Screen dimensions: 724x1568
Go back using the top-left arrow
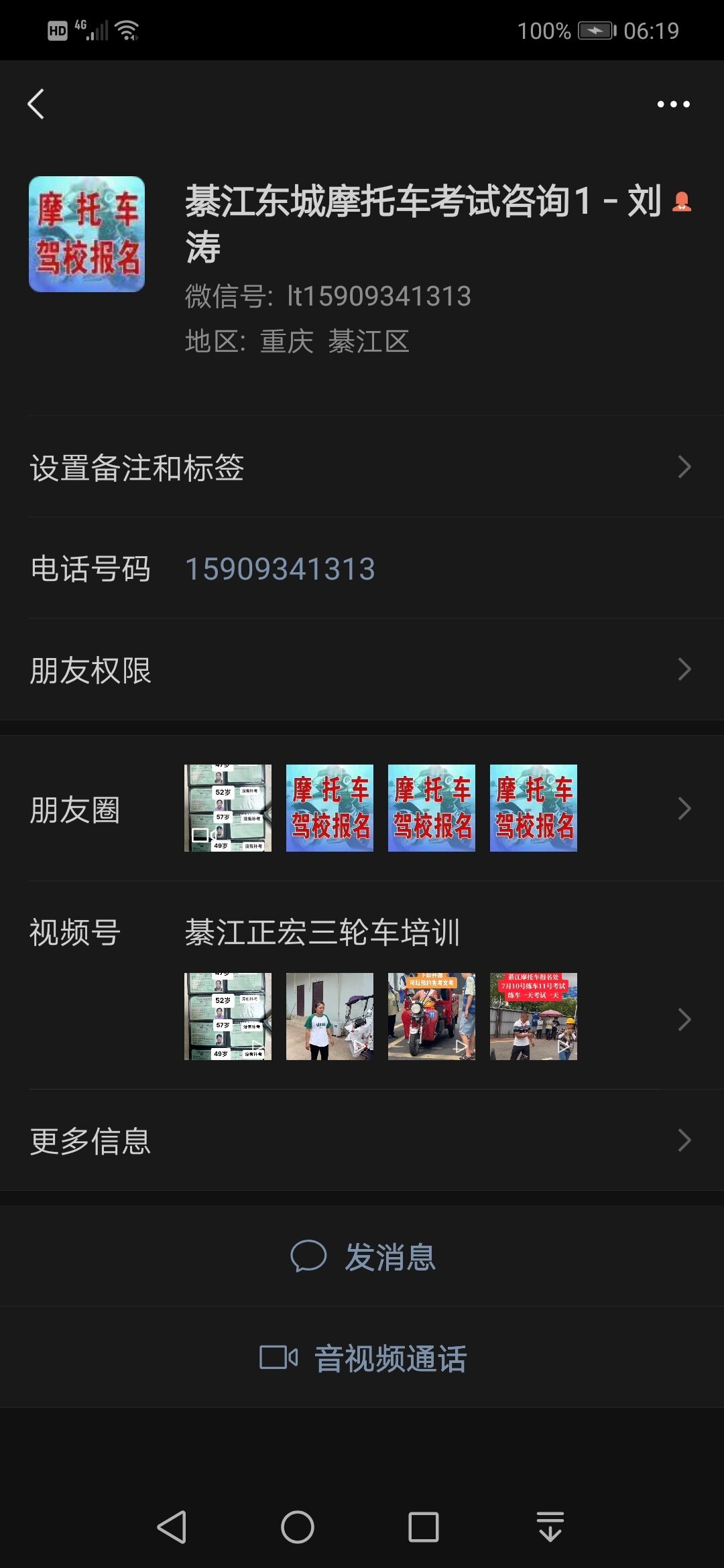coord(36,105)
